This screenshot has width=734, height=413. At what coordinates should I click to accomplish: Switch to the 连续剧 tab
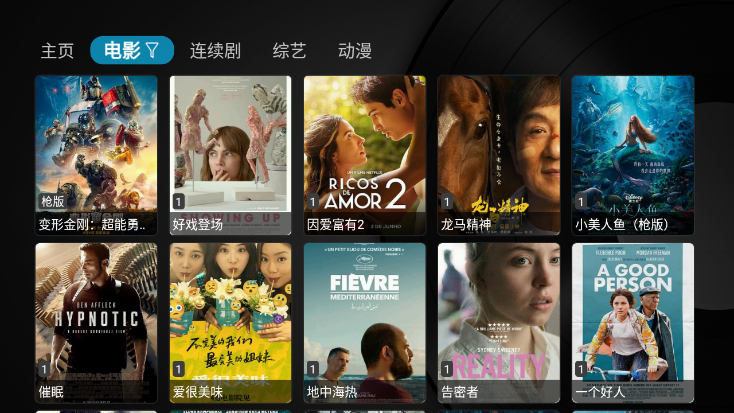point(215,51)
